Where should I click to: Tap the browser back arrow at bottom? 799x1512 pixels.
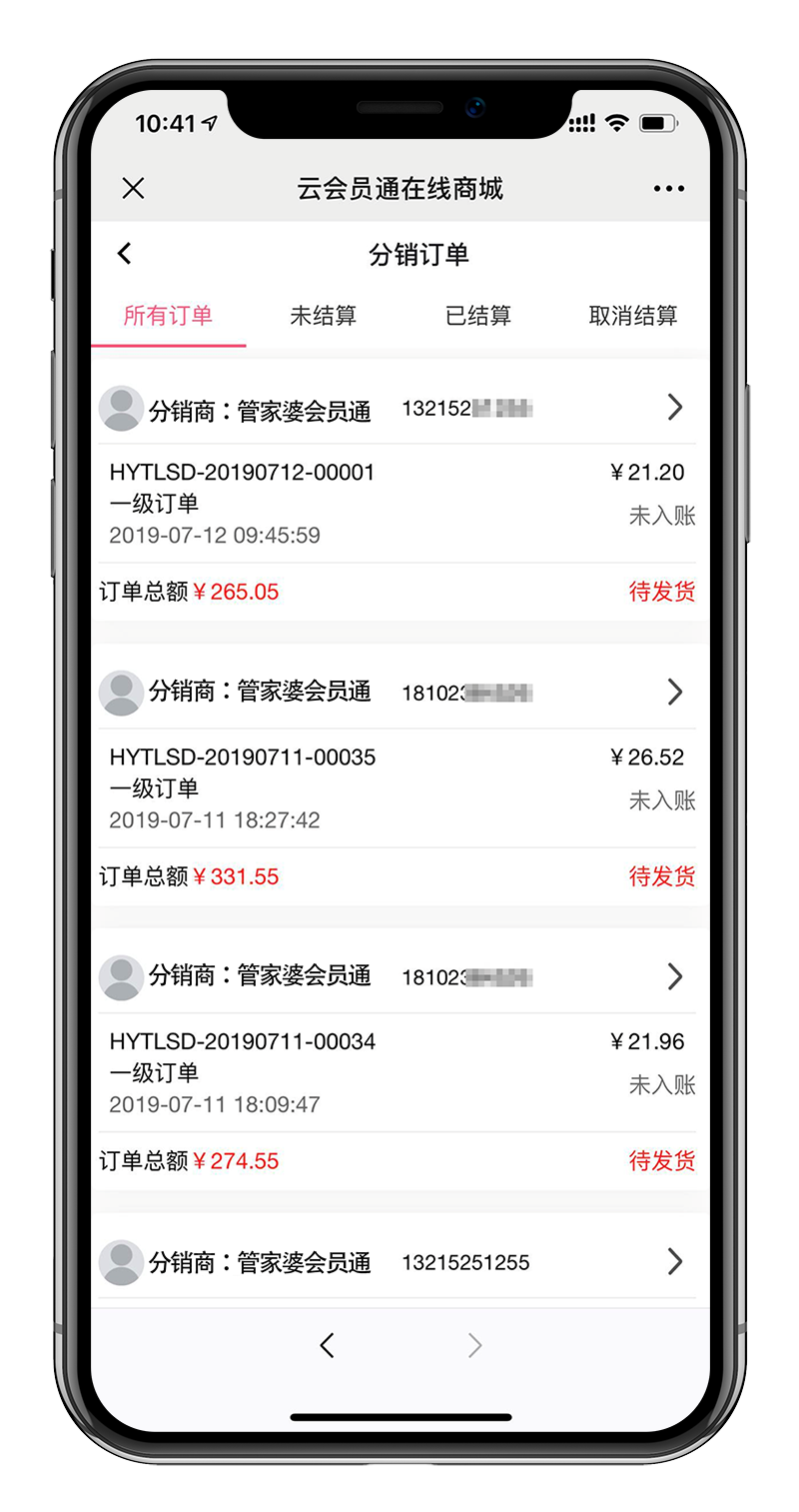[327, 1345]
